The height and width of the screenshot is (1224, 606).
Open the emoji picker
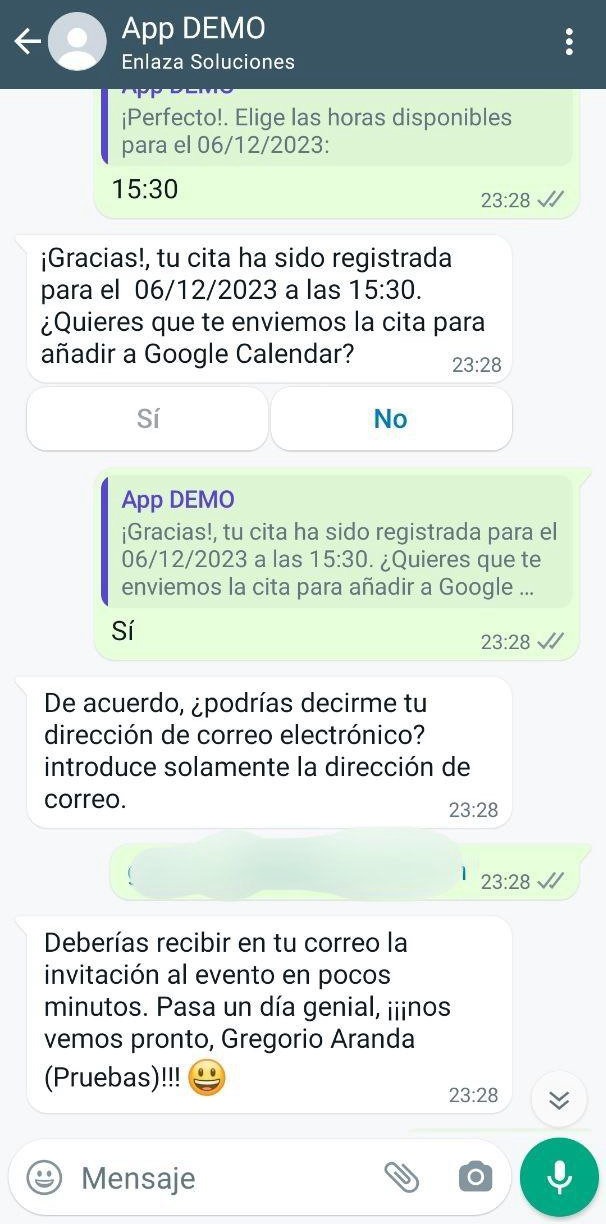coord(44,1177)
